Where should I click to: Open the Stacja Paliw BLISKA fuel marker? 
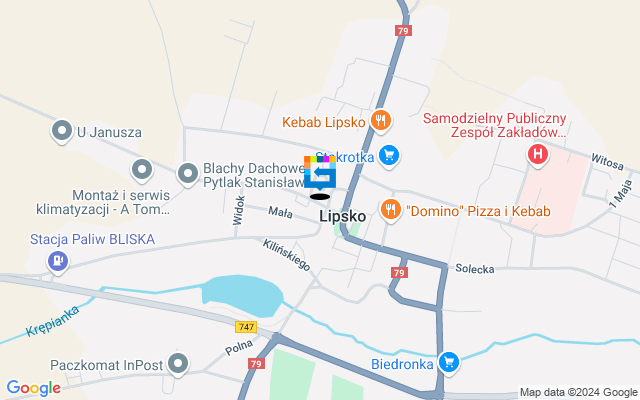tap(59, 262)
